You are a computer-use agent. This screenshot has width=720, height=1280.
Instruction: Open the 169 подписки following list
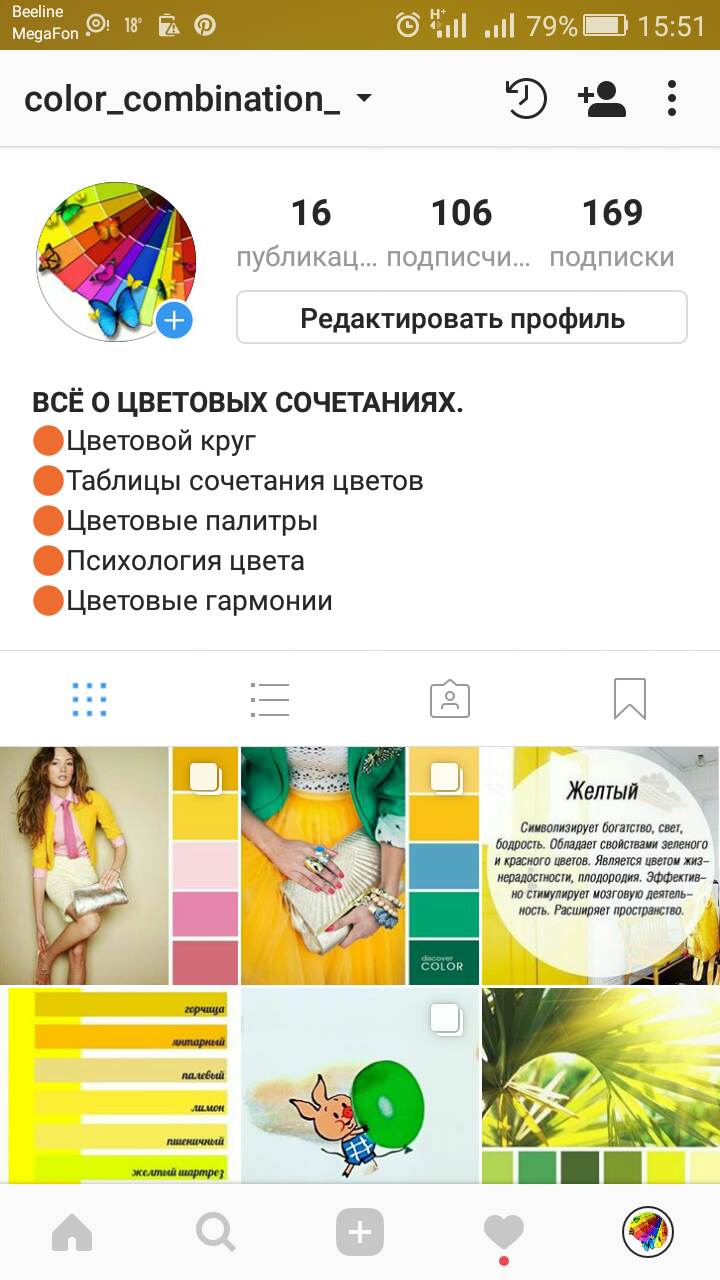tap(612, 232)
